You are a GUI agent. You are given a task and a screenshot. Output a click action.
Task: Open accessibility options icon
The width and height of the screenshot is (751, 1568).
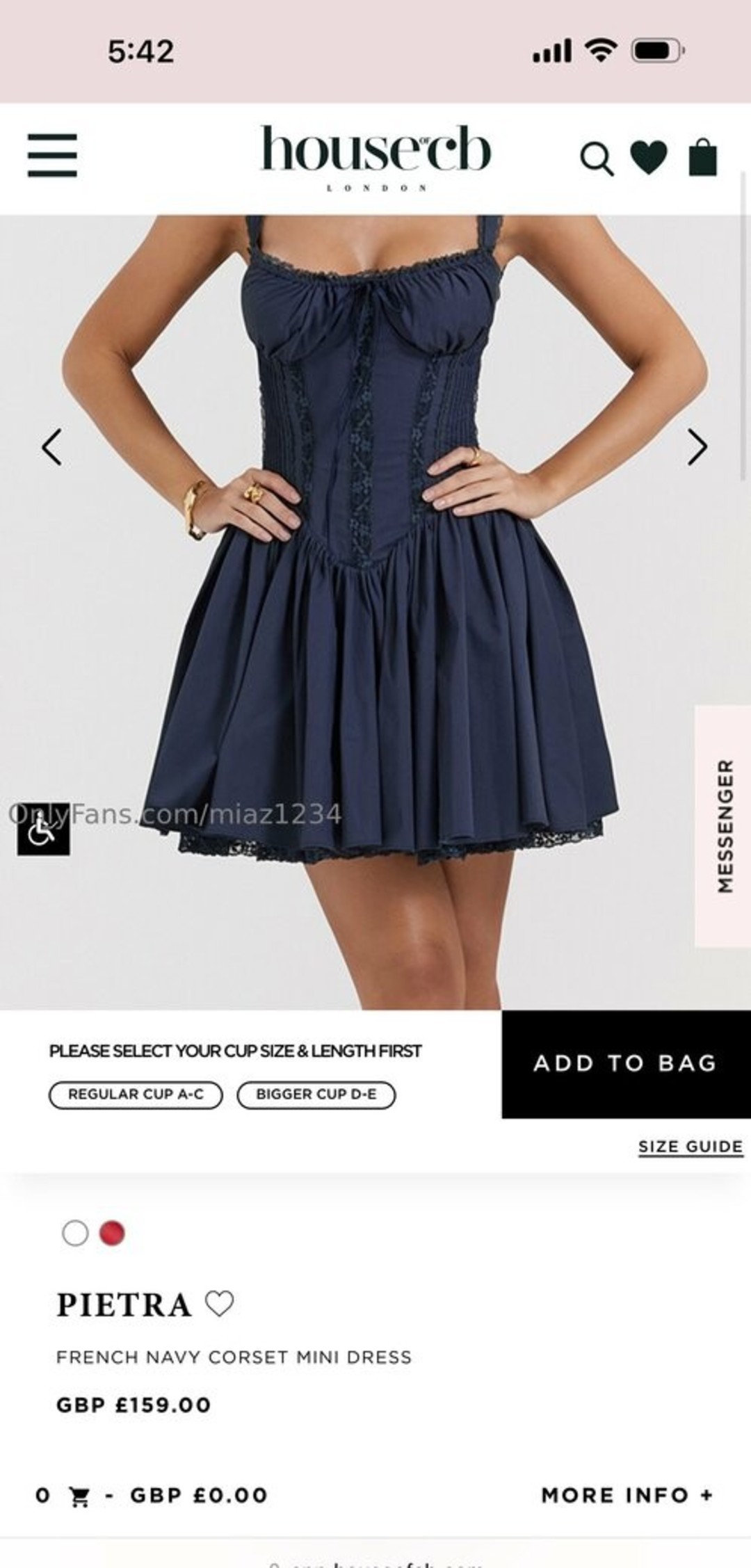(x=43, y=829)
